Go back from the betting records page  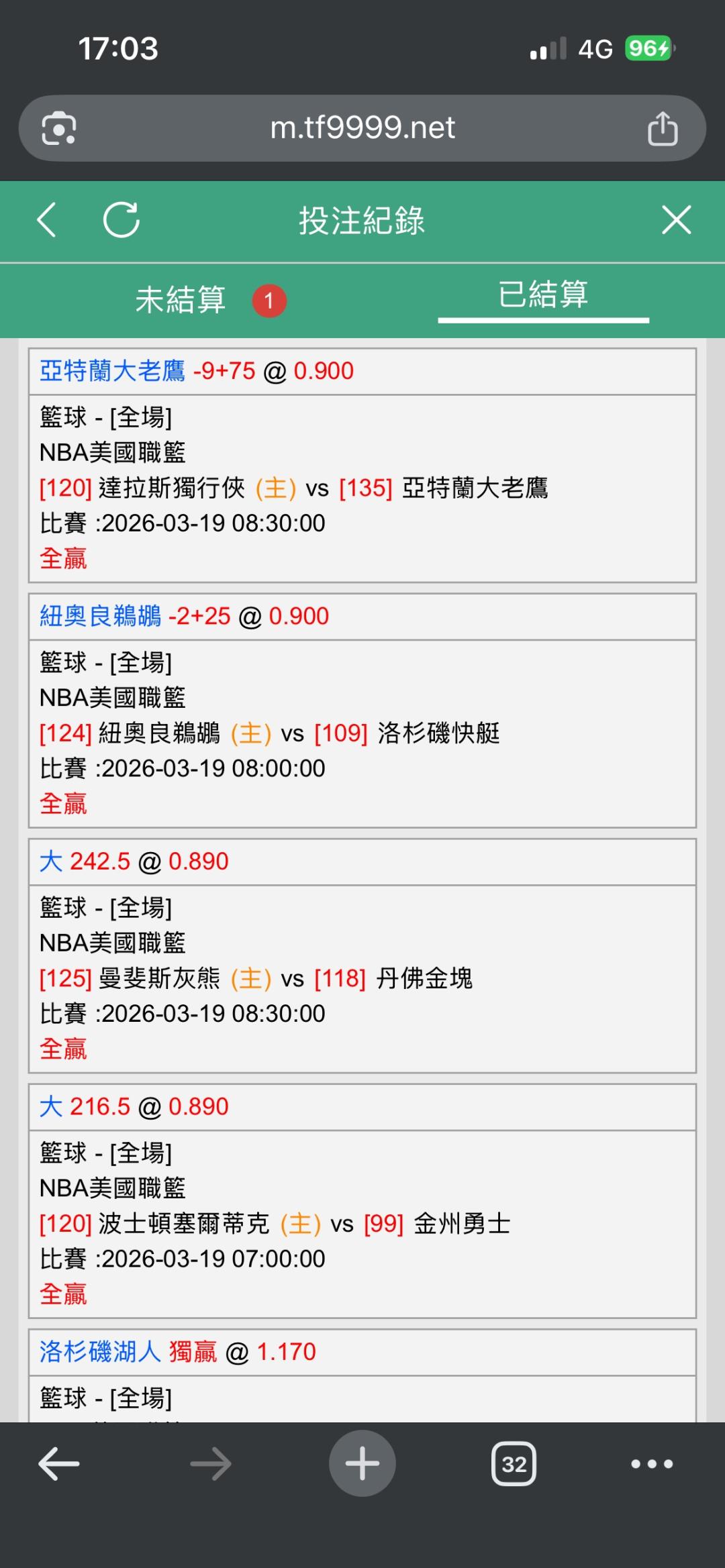47,220
